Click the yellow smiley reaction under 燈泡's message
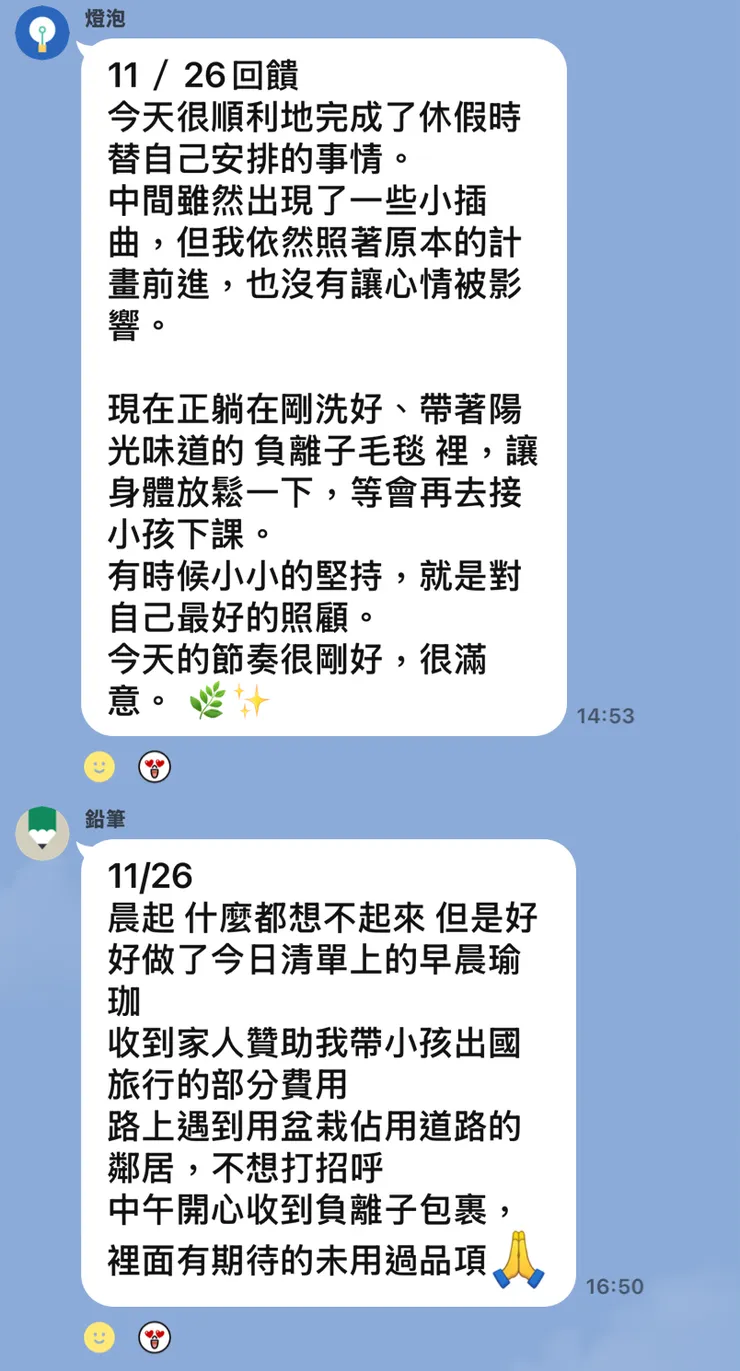The image size is (740, 1371). coord(98,767)
